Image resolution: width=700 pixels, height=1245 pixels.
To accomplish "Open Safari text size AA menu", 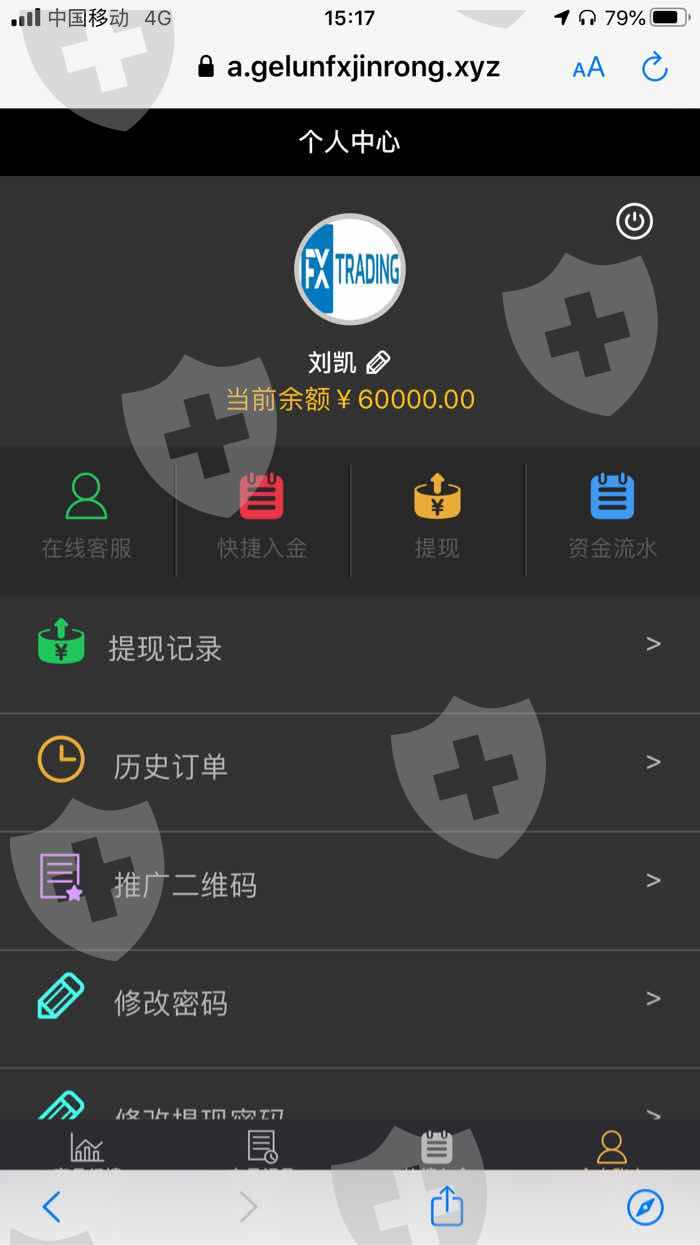I will tap(589, 68).
